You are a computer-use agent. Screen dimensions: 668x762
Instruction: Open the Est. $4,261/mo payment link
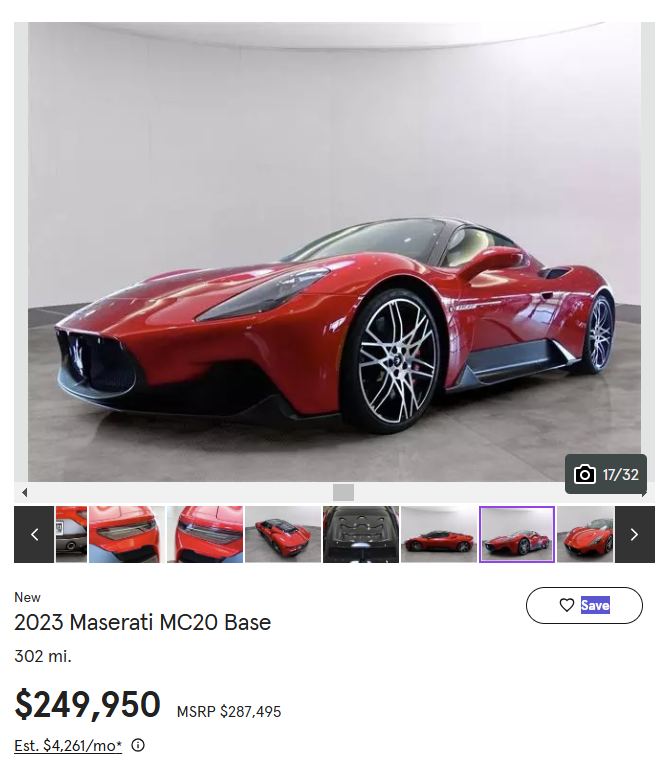pyautogui.click(x=68, y=745)
